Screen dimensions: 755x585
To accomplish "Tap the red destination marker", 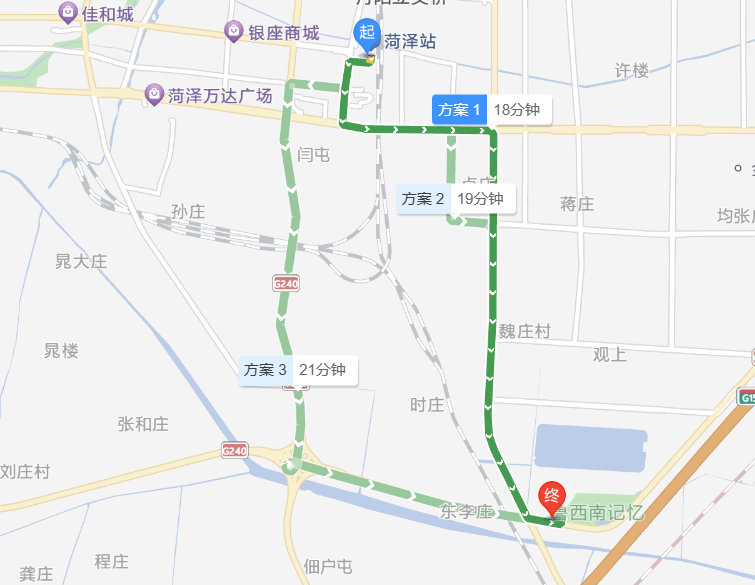I will click(551, 496).
